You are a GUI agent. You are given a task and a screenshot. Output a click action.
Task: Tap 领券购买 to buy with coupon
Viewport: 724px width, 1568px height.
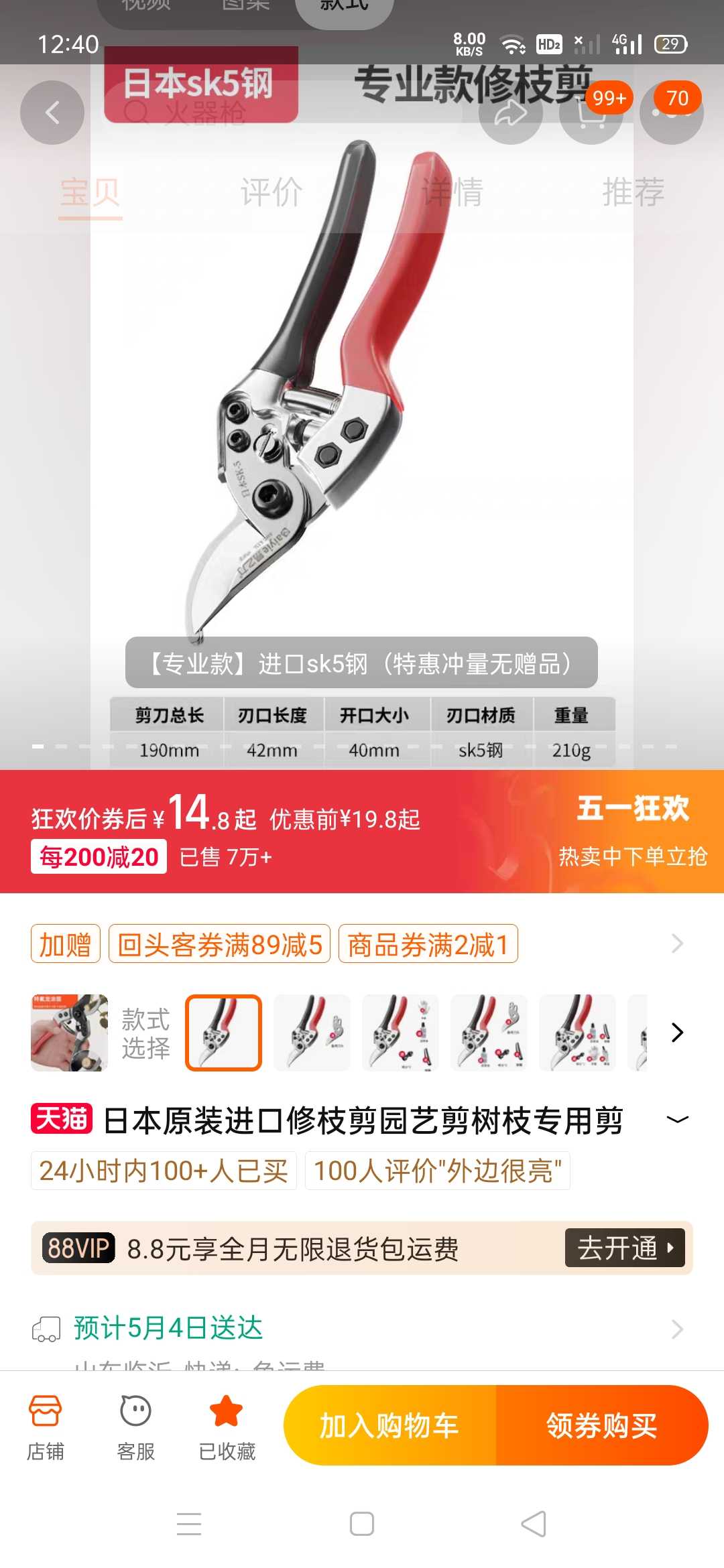coord(602,1425)
